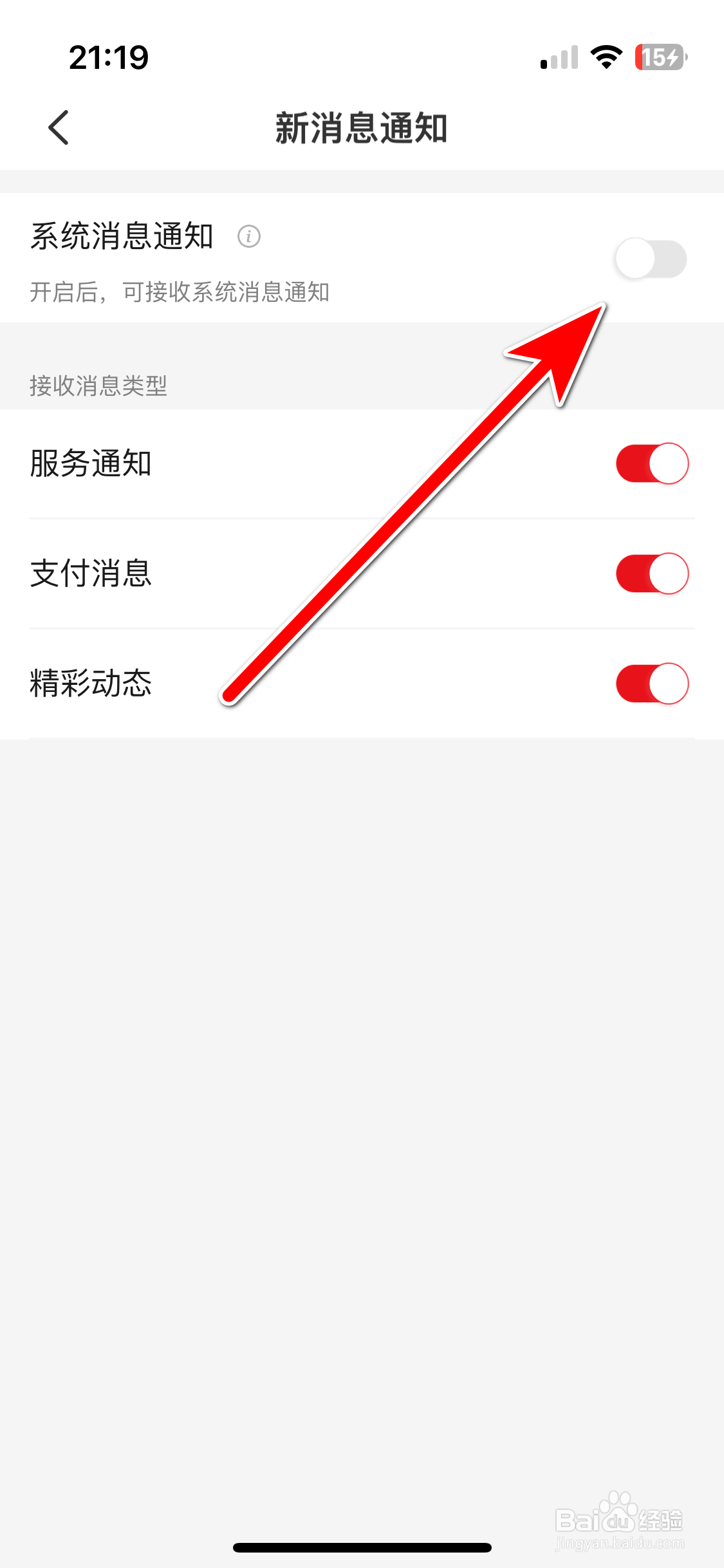The width and height of the screenshot is (724, 1568).
Task: Open the system message info tooltip
Action: point(250,237)
